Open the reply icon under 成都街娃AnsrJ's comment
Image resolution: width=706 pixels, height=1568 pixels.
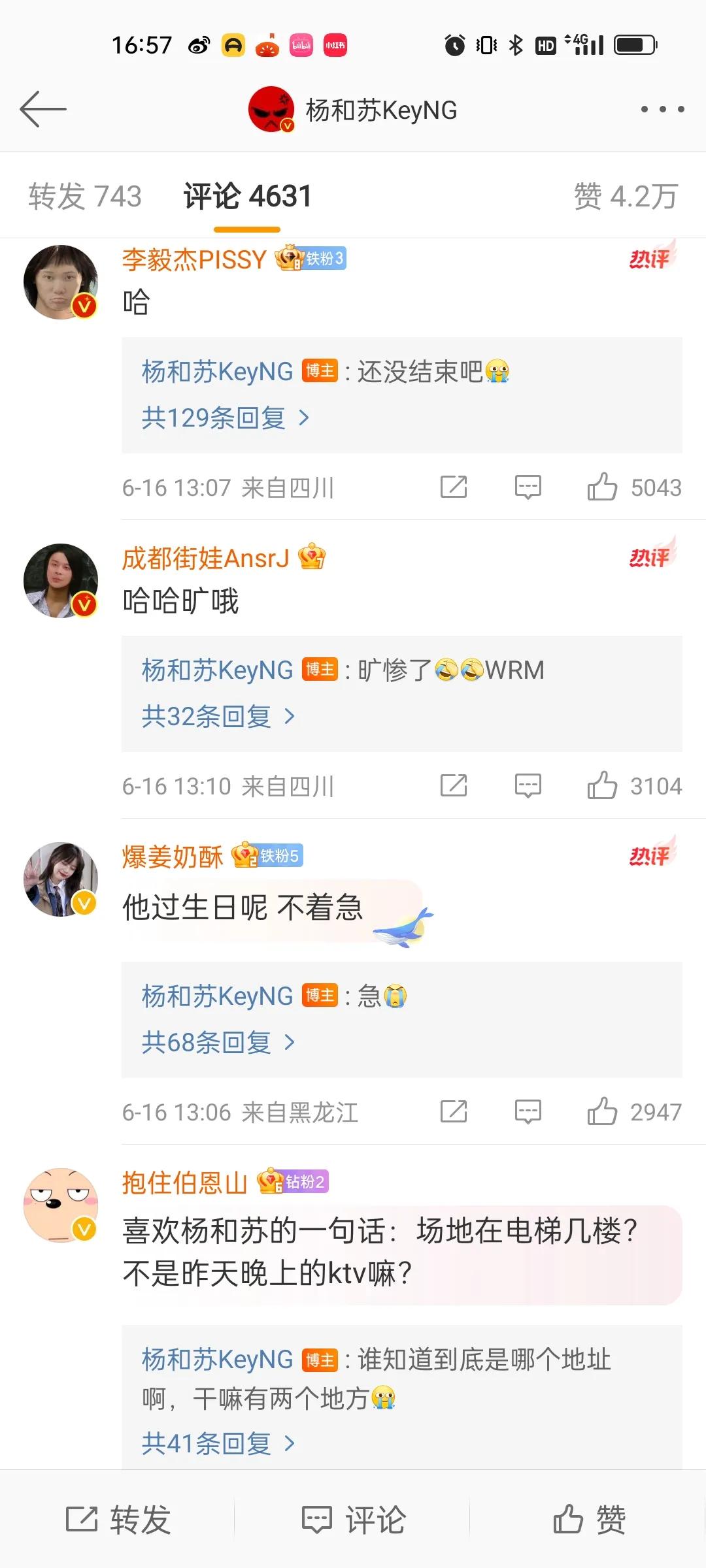coord(528,787)
